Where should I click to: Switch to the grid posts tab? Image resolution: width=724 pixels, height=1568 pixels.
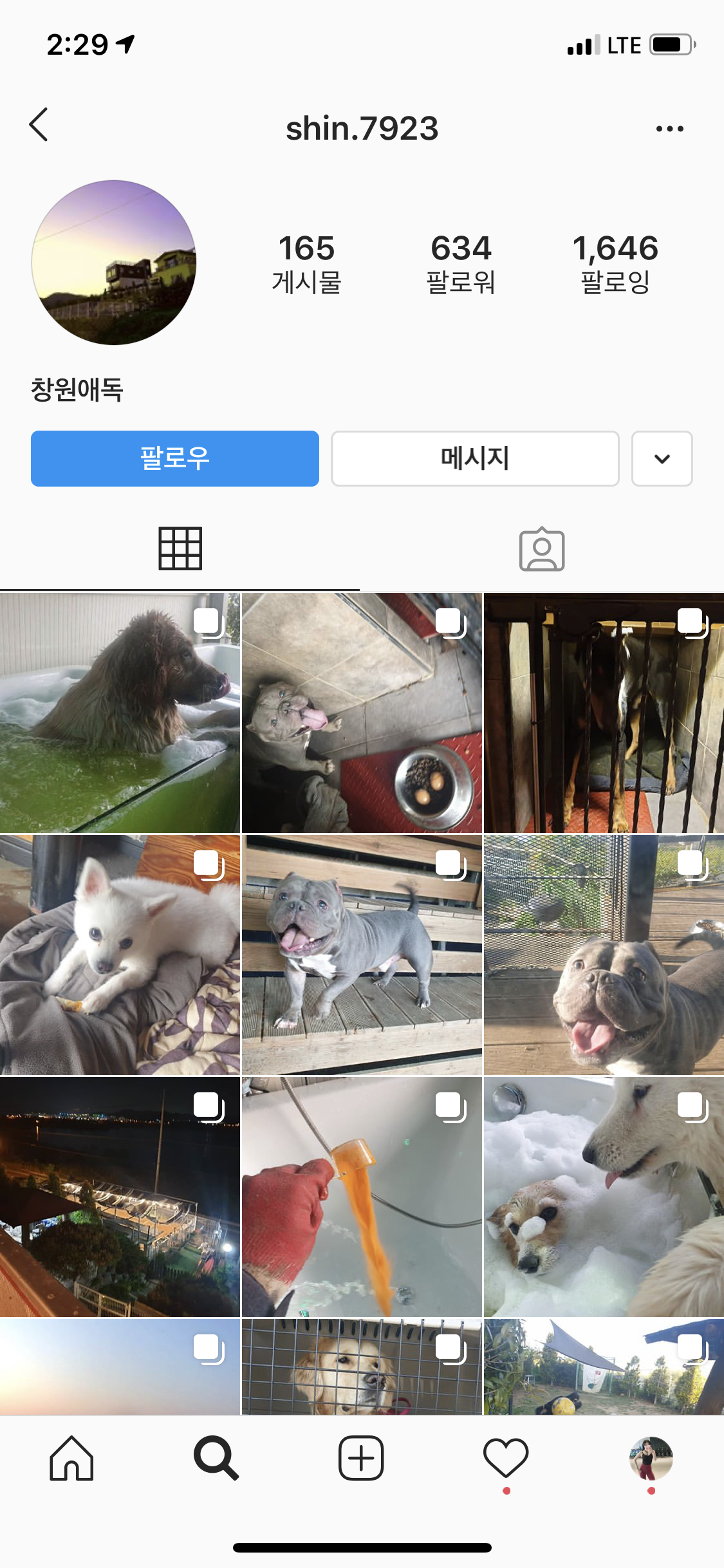click(180, 548)
